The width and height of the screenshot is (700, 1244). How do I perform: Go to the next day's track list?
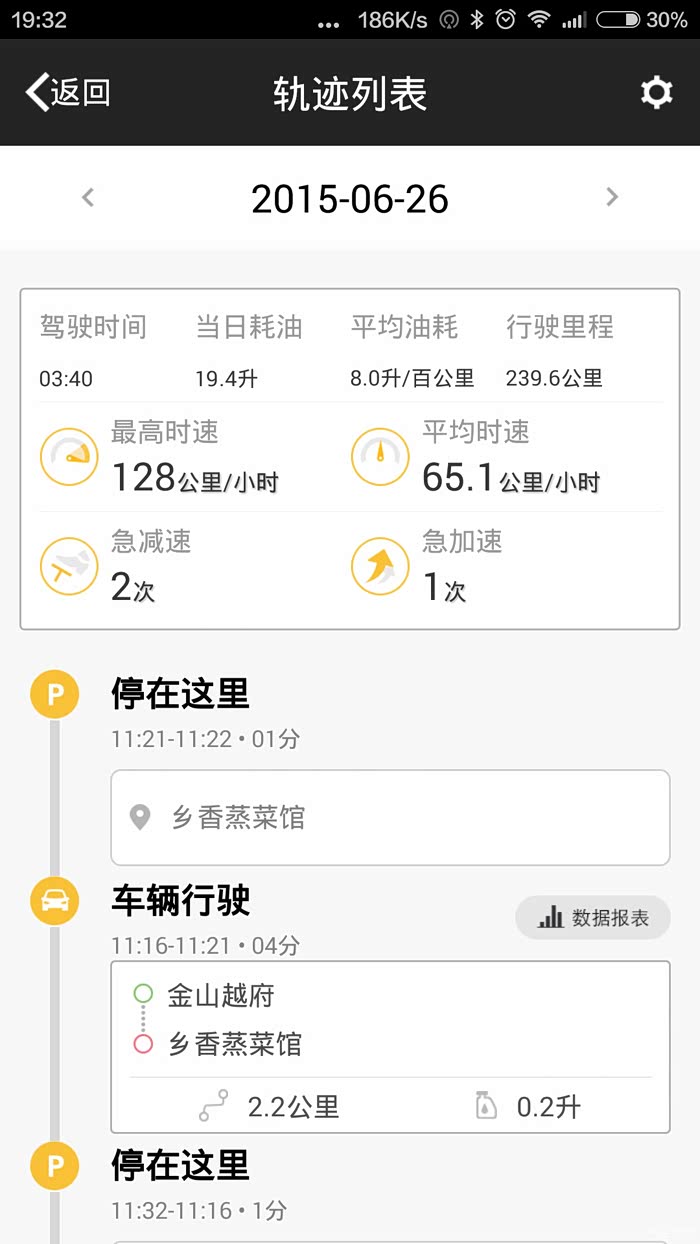[x=612, y=198]
